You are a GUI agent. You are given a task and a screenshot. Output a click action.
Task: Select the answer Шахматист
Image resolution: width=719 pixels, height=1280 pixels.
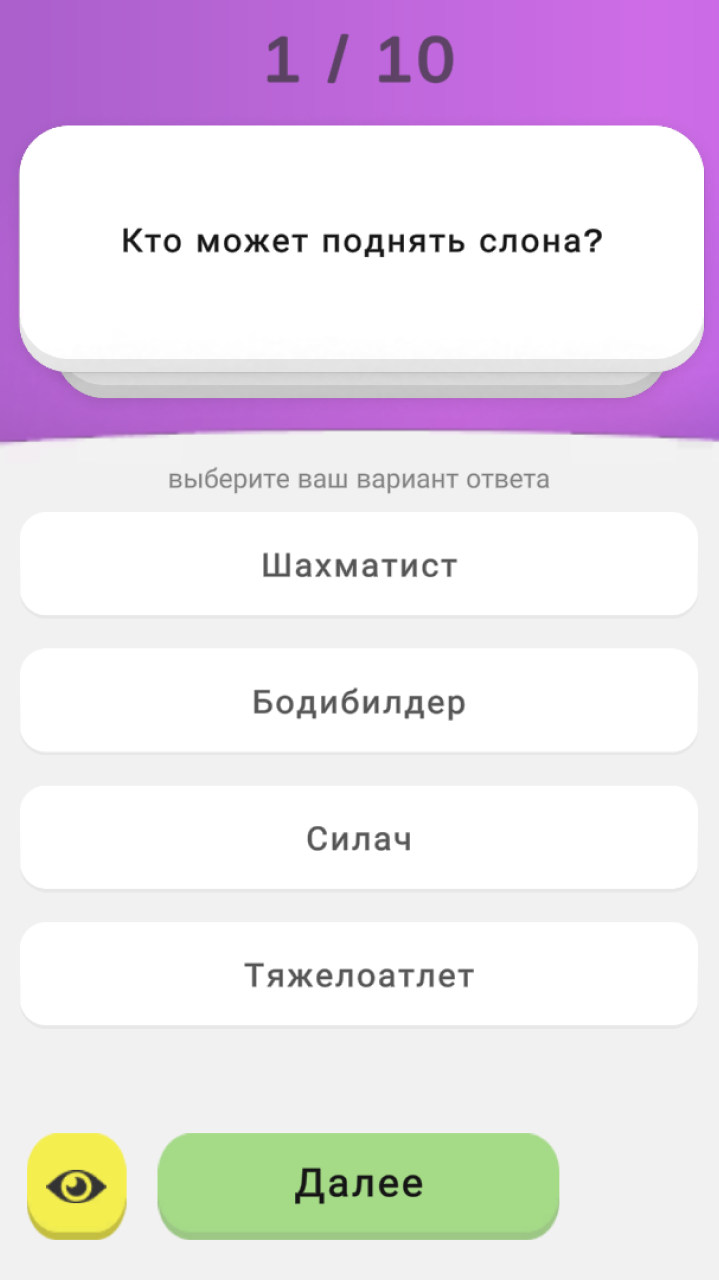(359, 564)
